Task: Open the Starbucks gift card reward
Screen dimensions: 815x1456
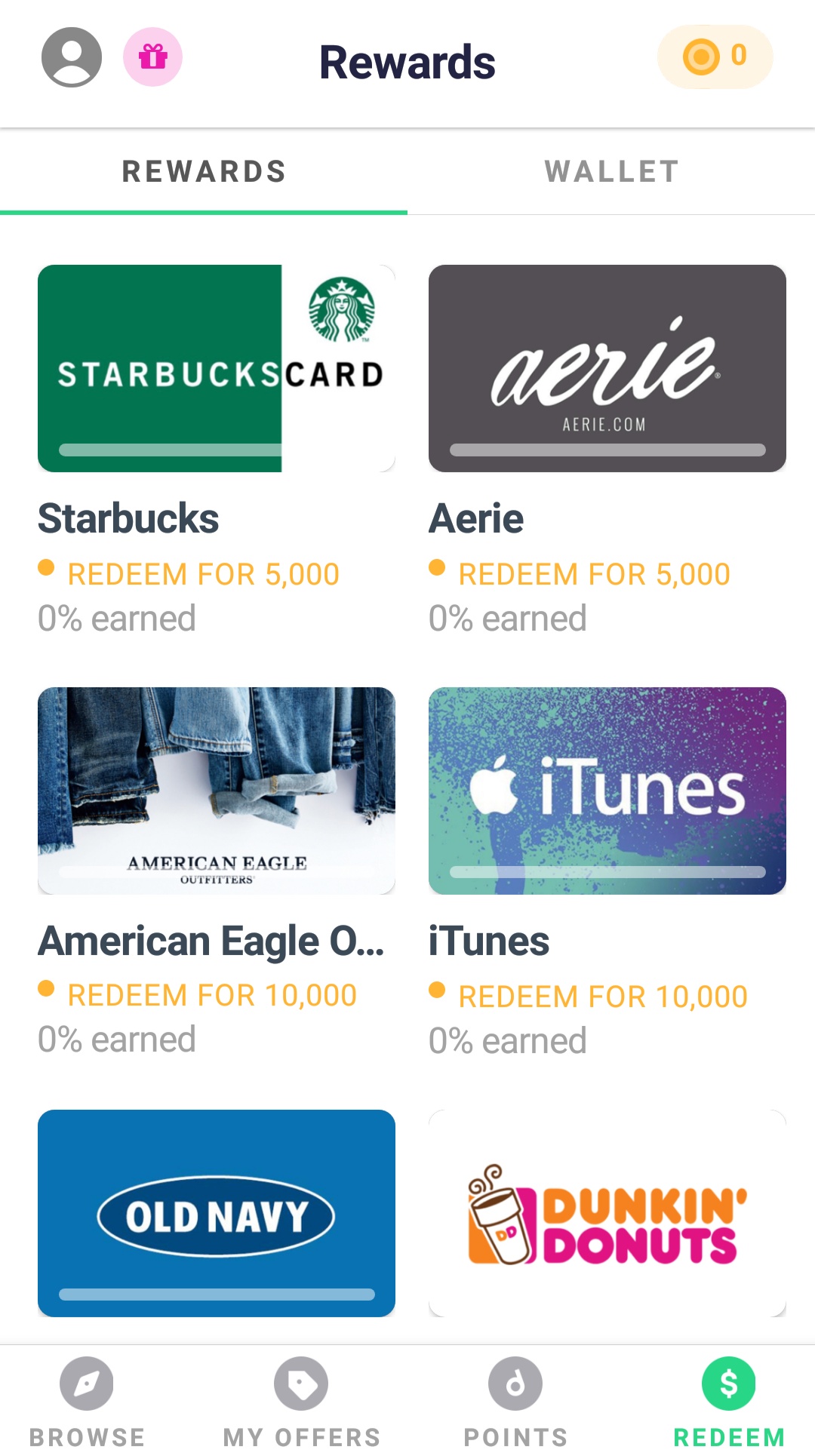Action: pos(217,369)
